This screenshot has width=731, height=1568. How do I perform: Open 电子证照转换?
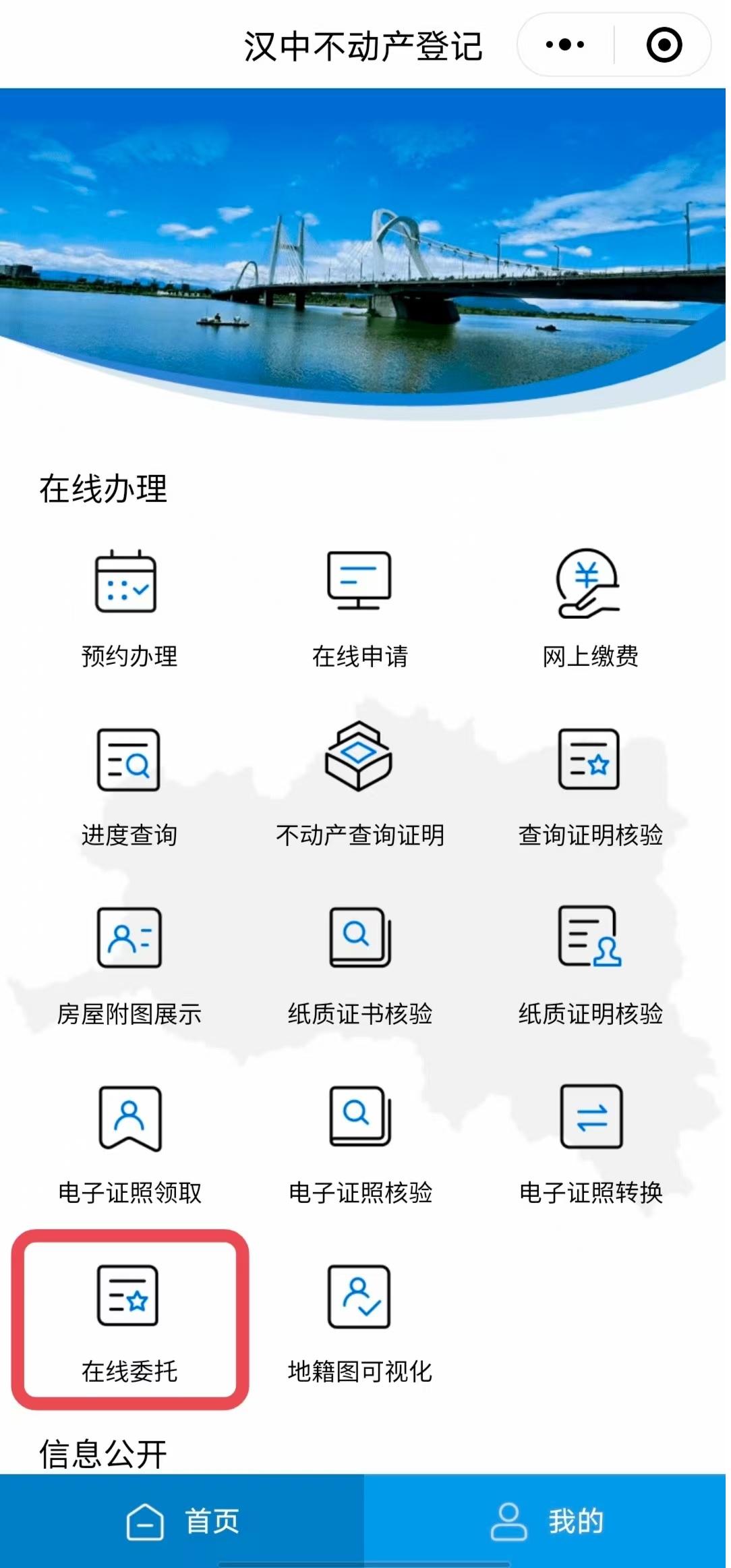point(590,1144)
